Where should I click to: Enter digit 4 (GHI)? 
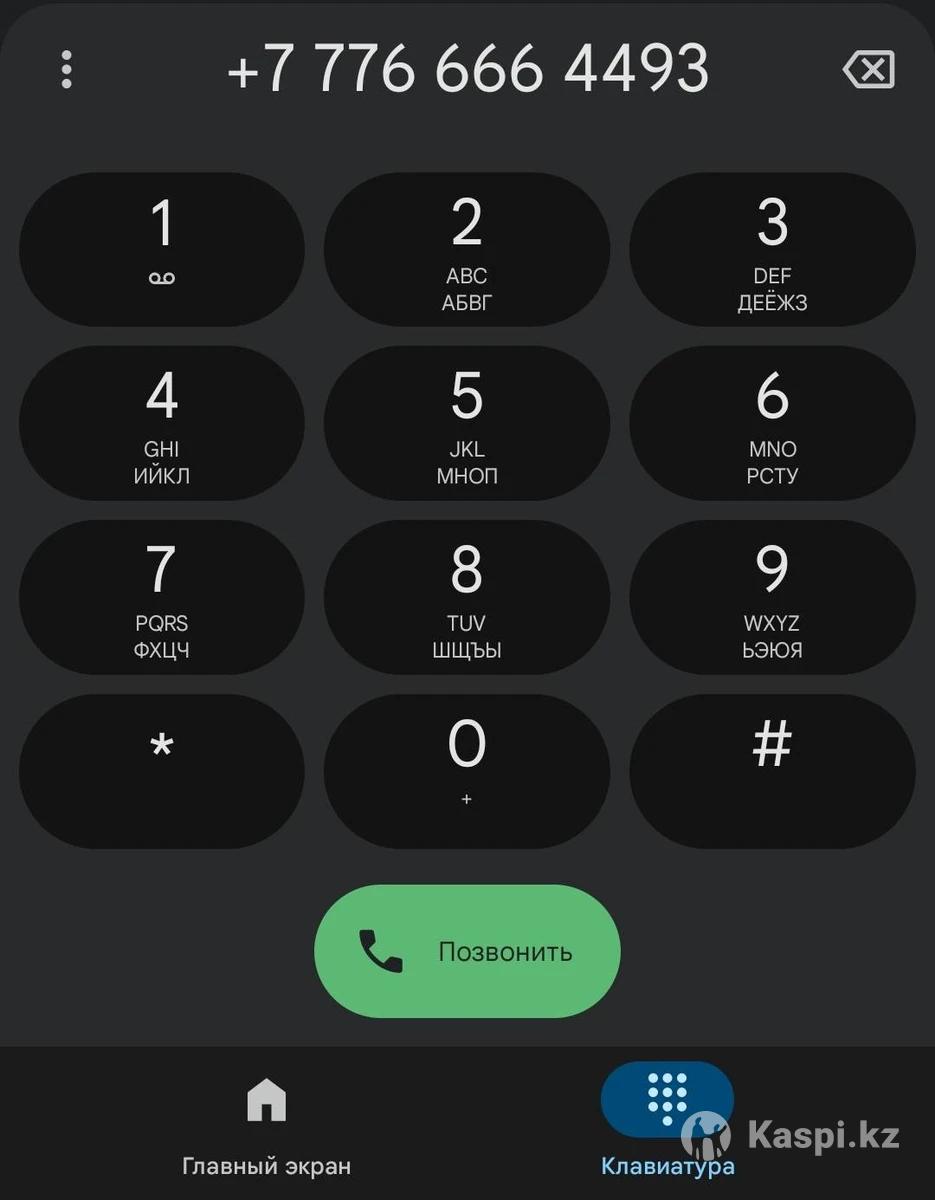click(x=162, y=423)
